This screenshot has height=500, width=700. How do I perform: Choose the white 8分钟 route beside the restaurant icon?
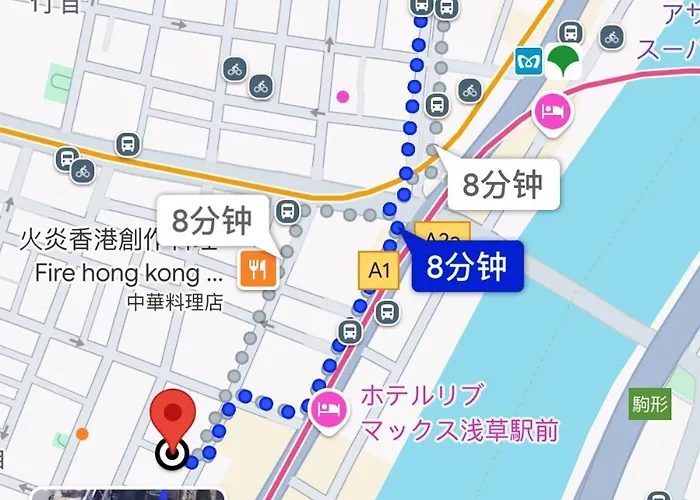coord(210,221)
